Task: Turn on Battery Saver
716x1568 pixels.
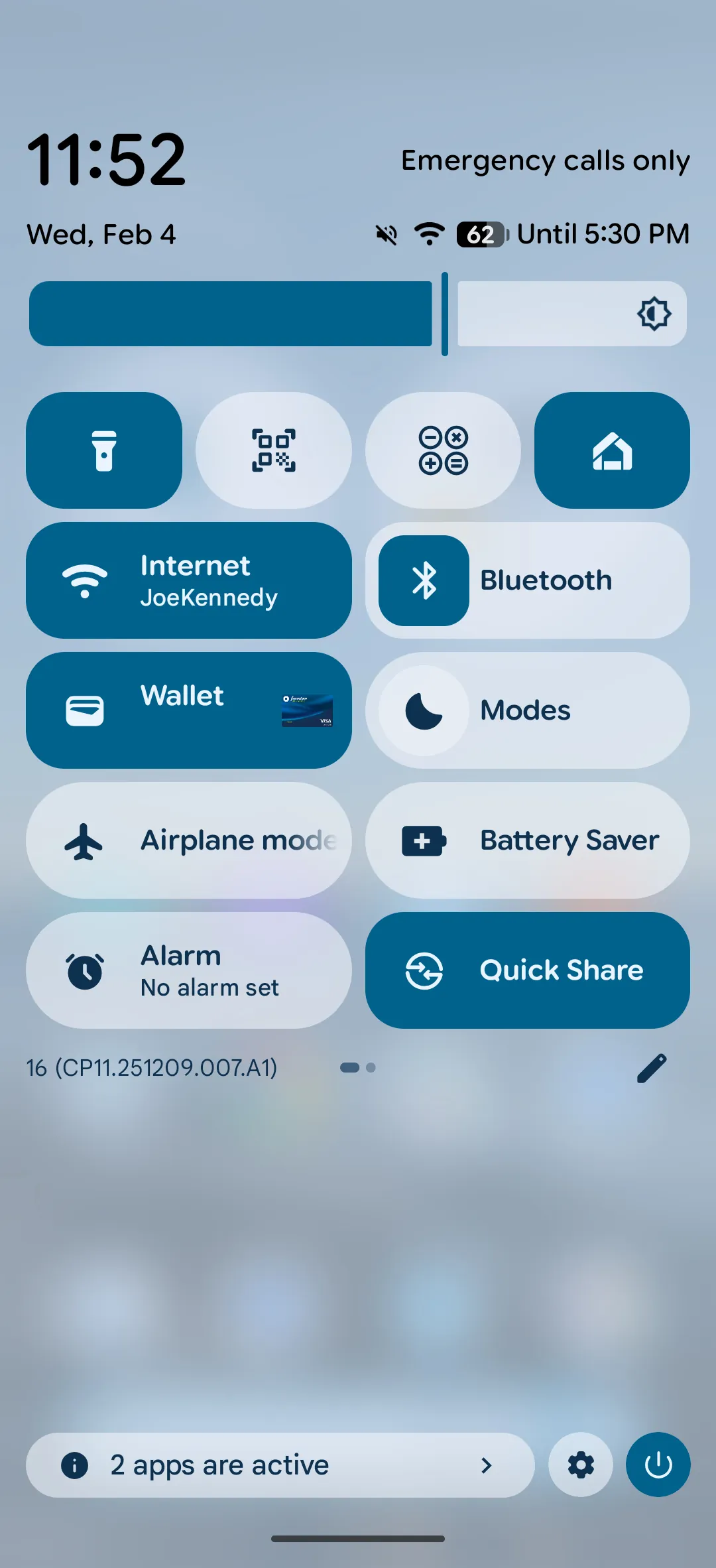Action: point(527,840)
